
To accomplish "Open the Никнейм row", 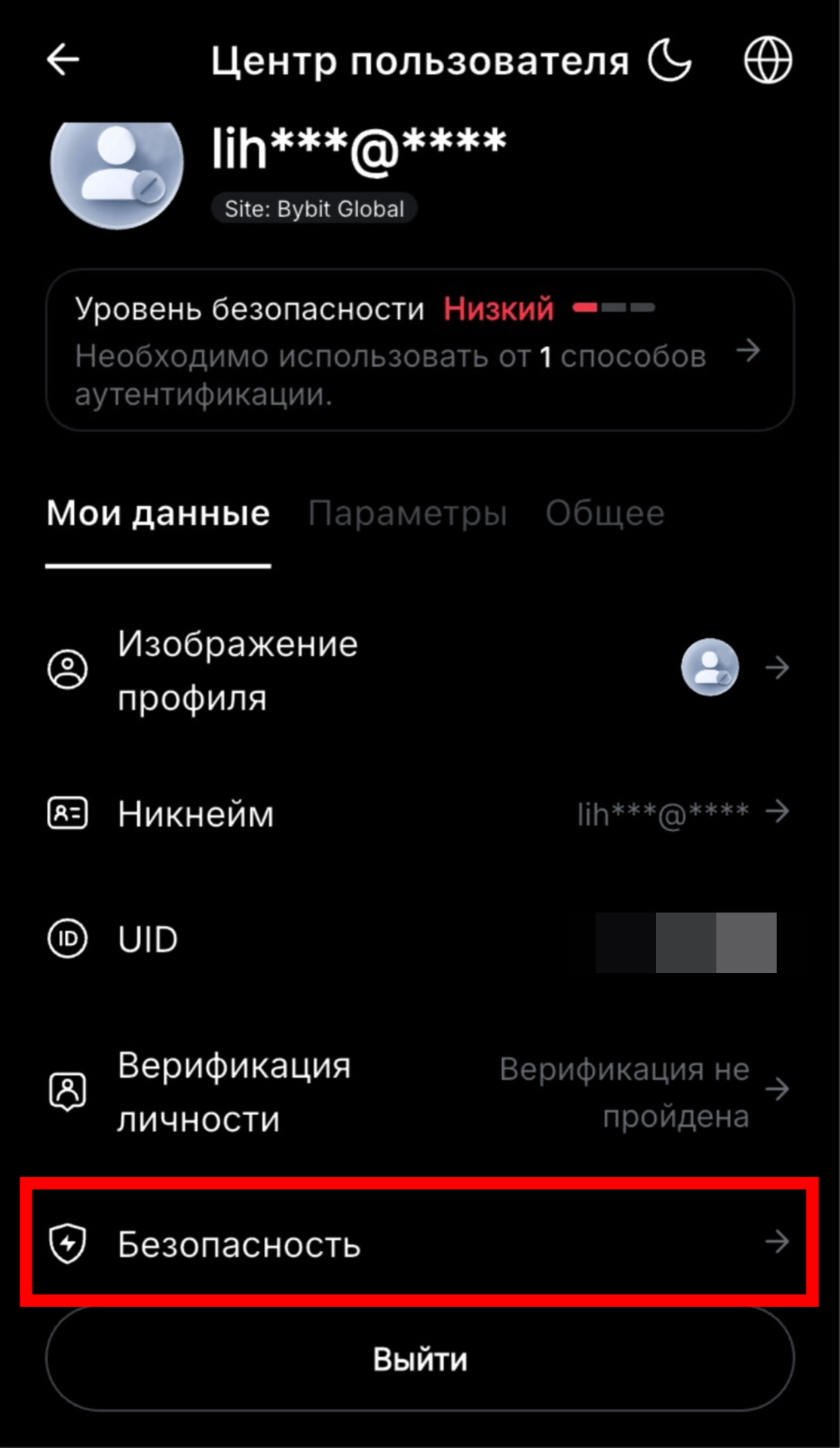I will pos(419,814).
